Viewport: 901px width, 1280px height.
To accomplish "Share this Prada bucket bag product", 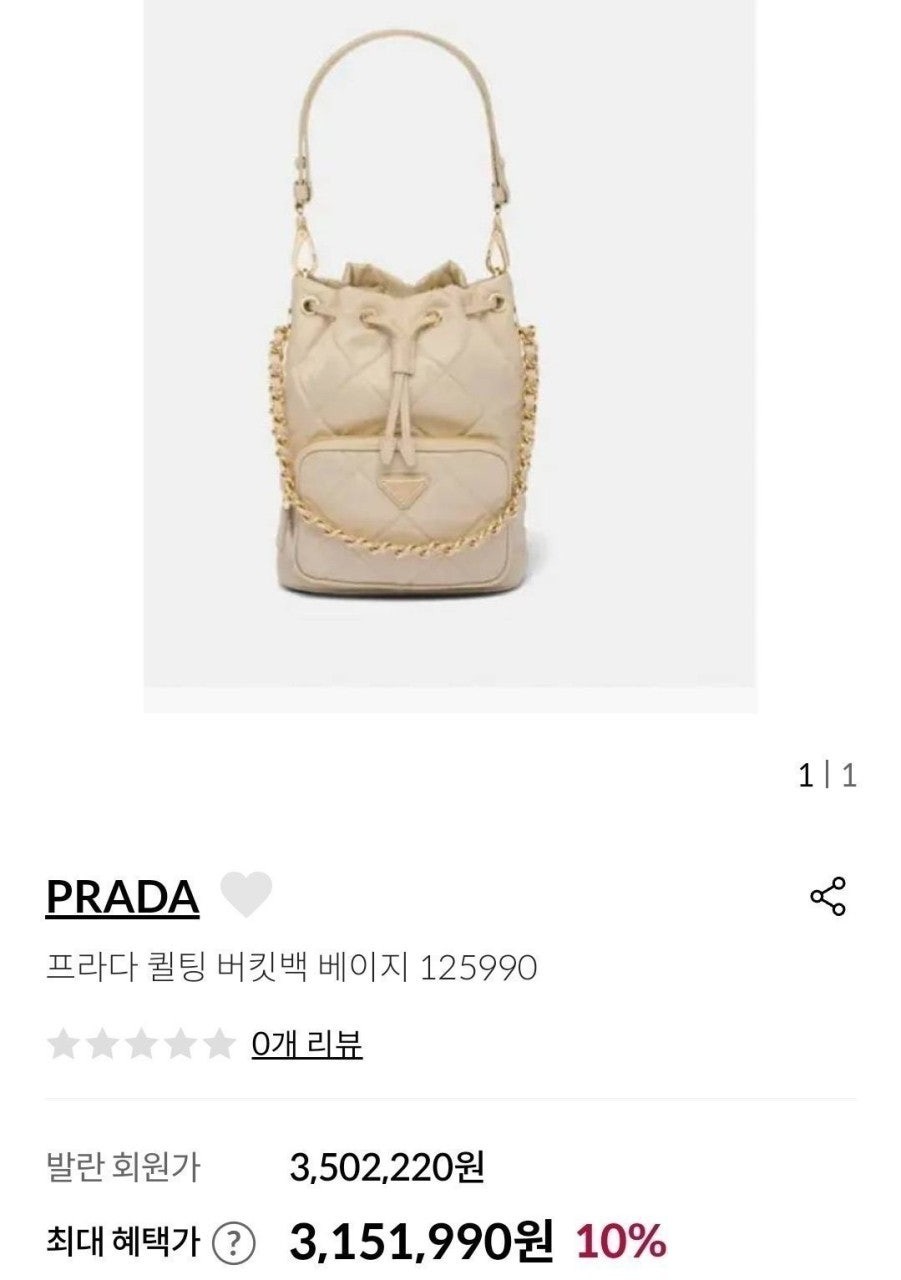I will click(827, 896).
